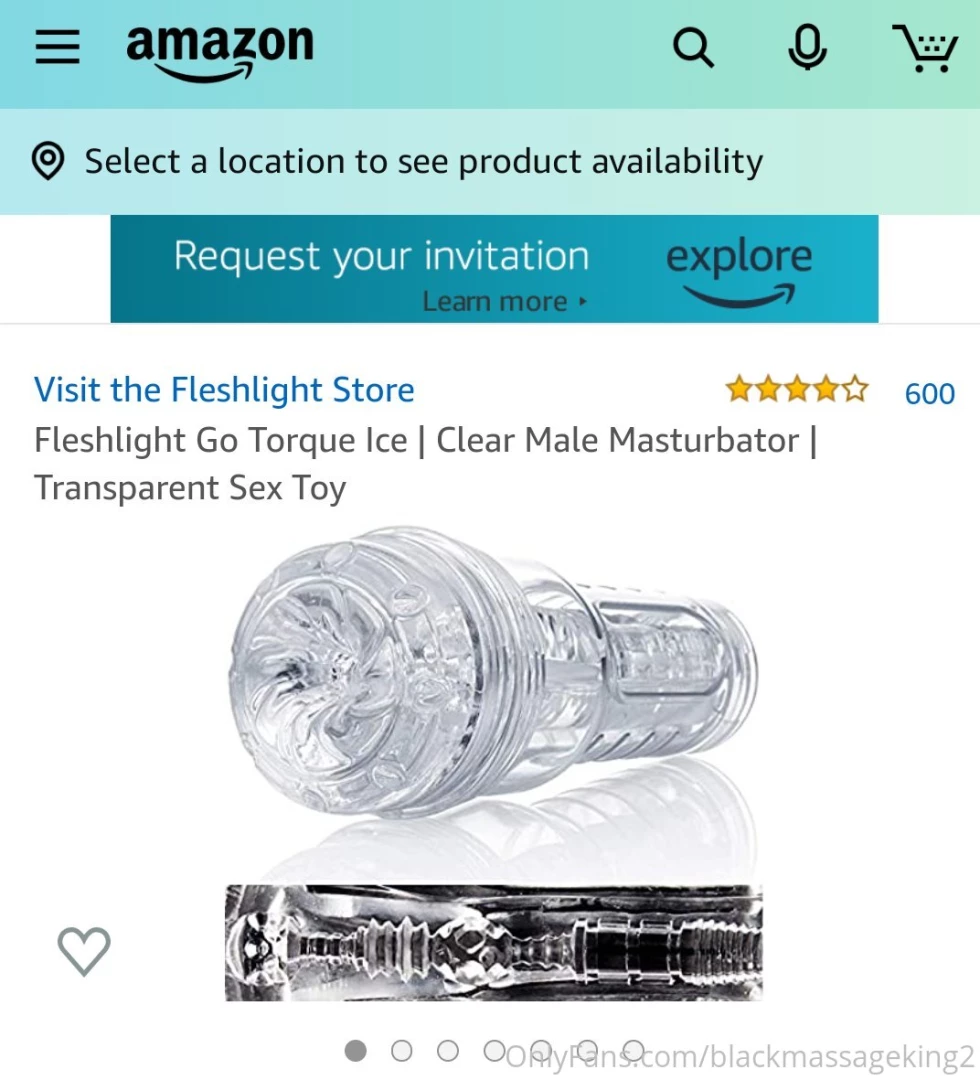The image size is (980, 1080).
Task: Select the first carousel dot indicator
Action: (x=355, y=1051)
